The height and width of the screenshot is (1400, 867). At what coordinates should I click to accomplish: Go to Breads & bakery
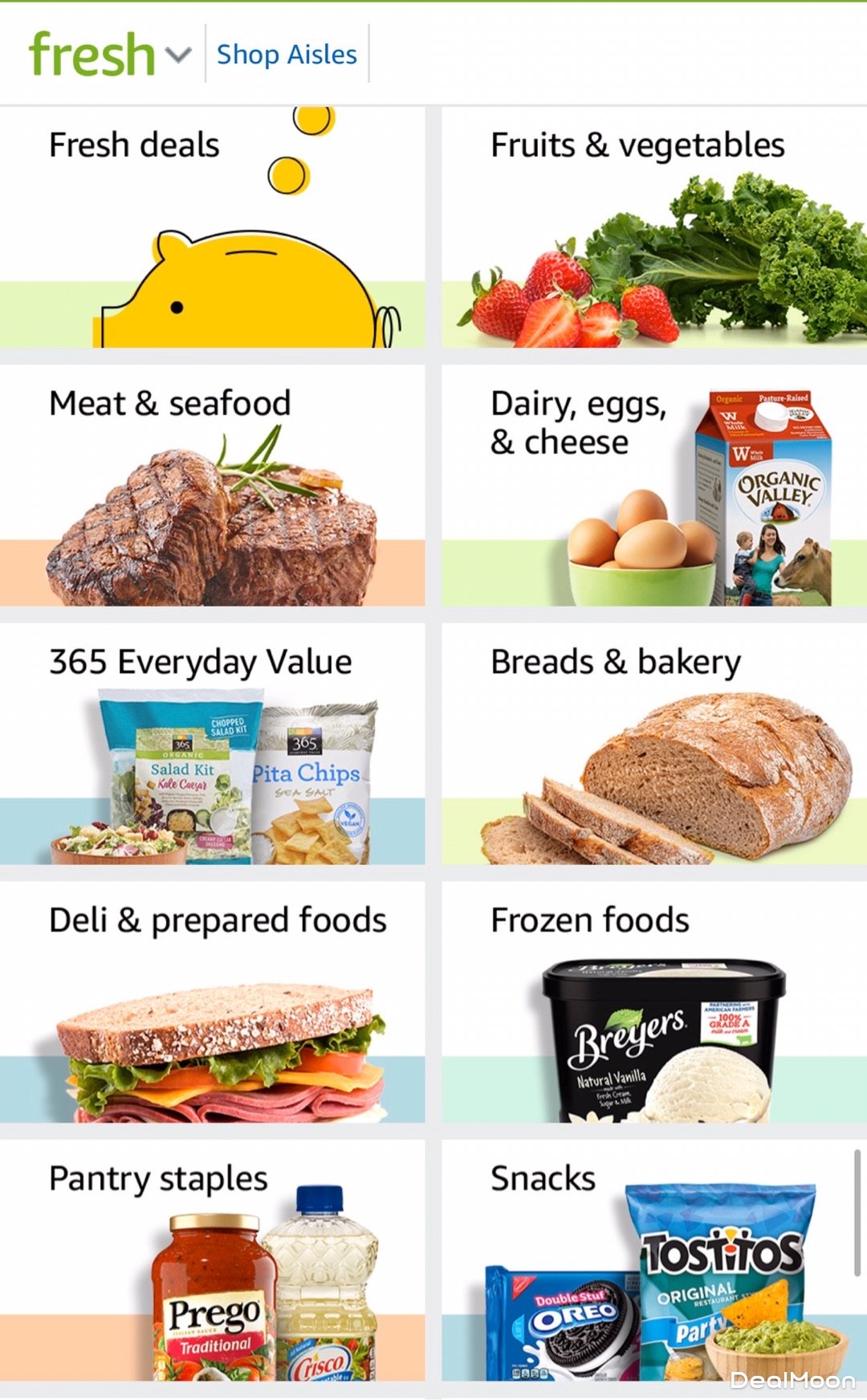[x=653, y=745]
